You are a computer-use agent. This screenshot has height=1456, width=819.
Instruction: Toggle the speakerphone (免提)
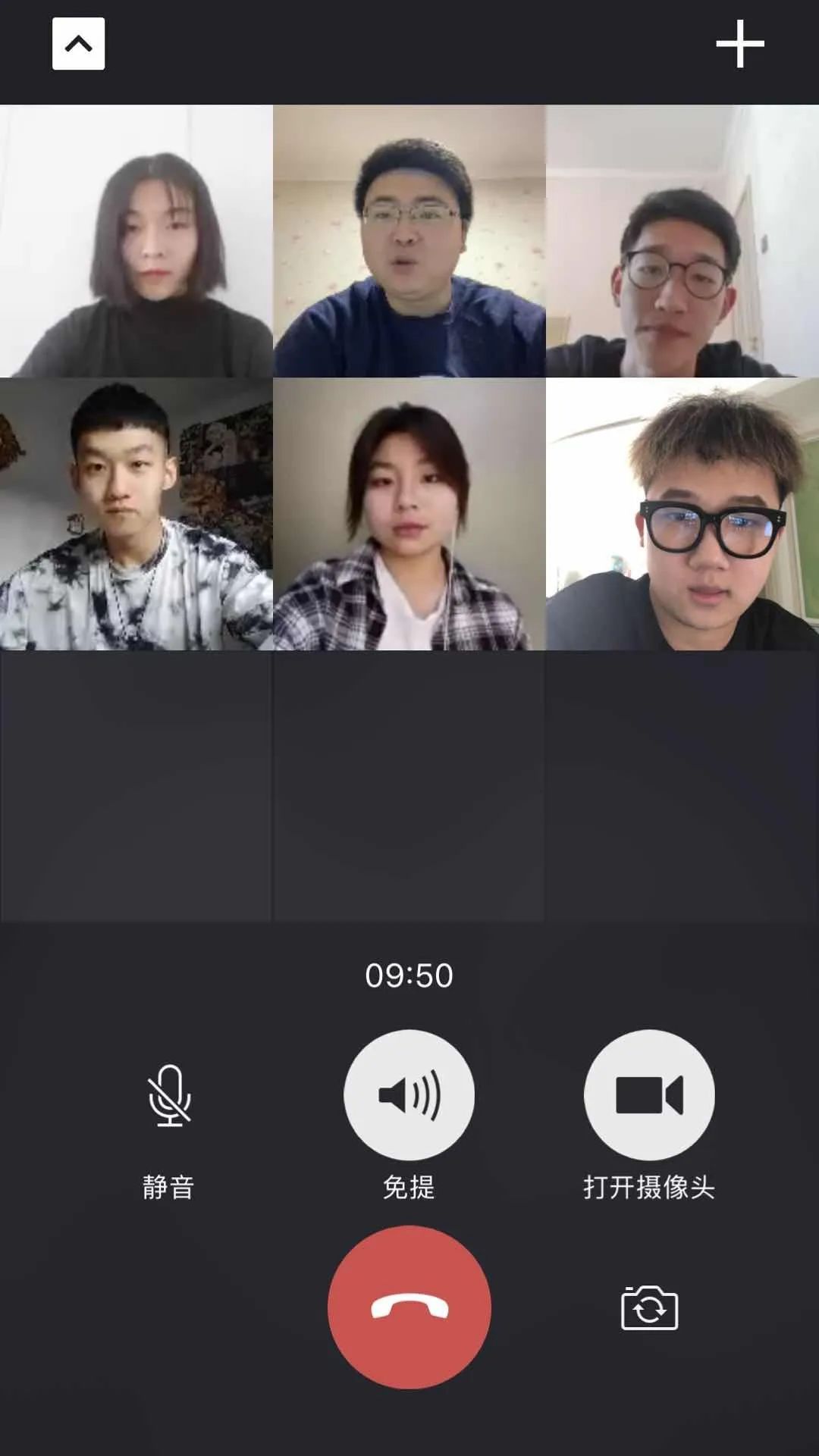pyautogui.click(x=409, y=1094)
